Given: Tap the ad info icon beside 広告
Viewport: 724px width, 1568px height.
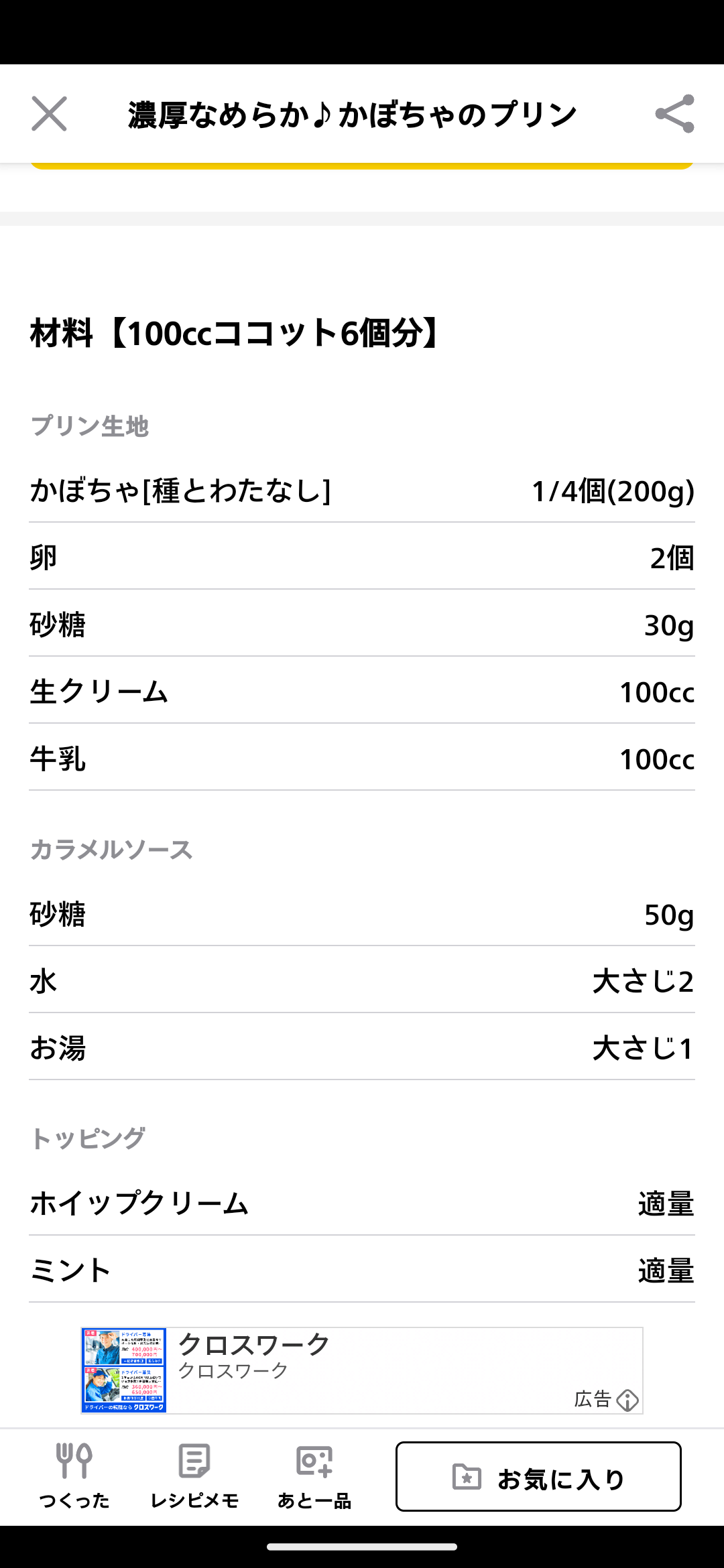Looking at the screenshot, I should pos(627,1400).
